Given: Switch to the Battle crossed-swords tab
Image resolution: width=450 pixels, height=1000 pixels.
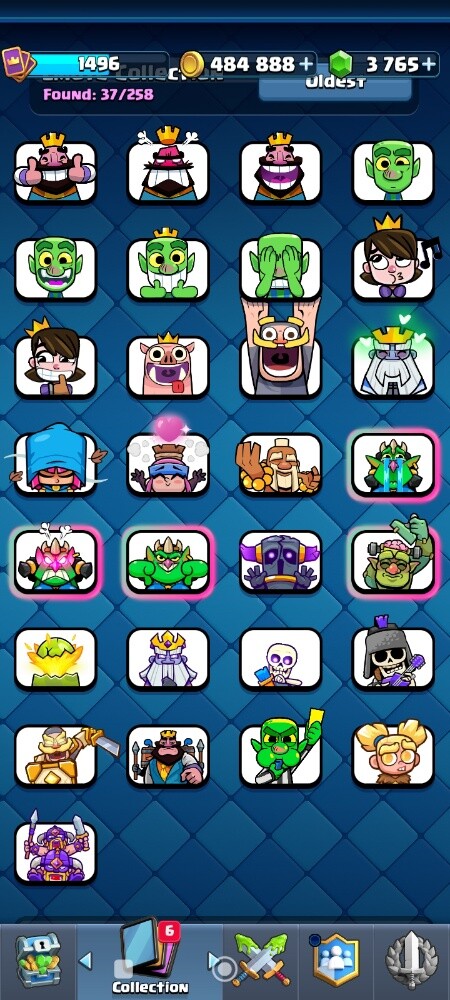Looking at the screenshot, I should point(261,960).
